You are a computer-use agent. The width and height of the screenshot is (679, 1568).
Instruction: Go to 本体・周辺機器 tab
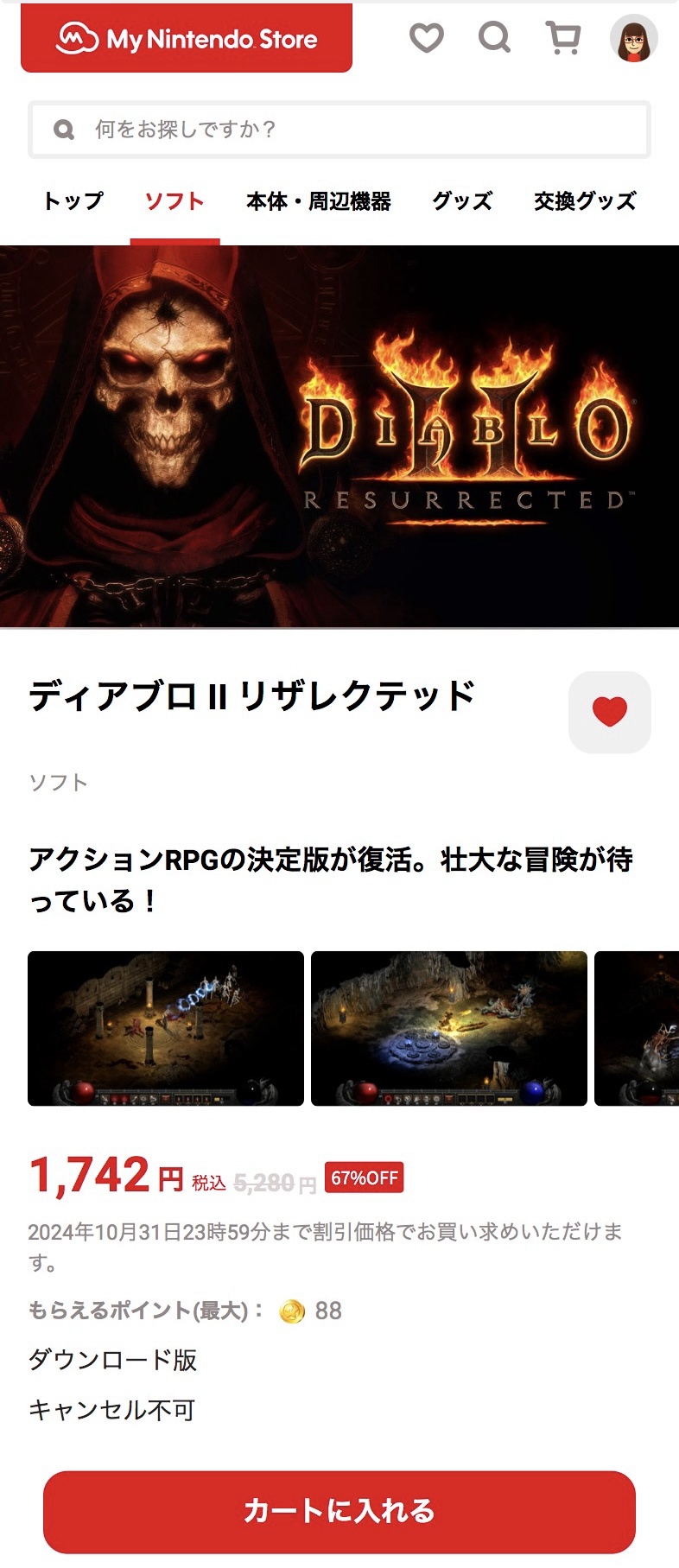point(319,201)
